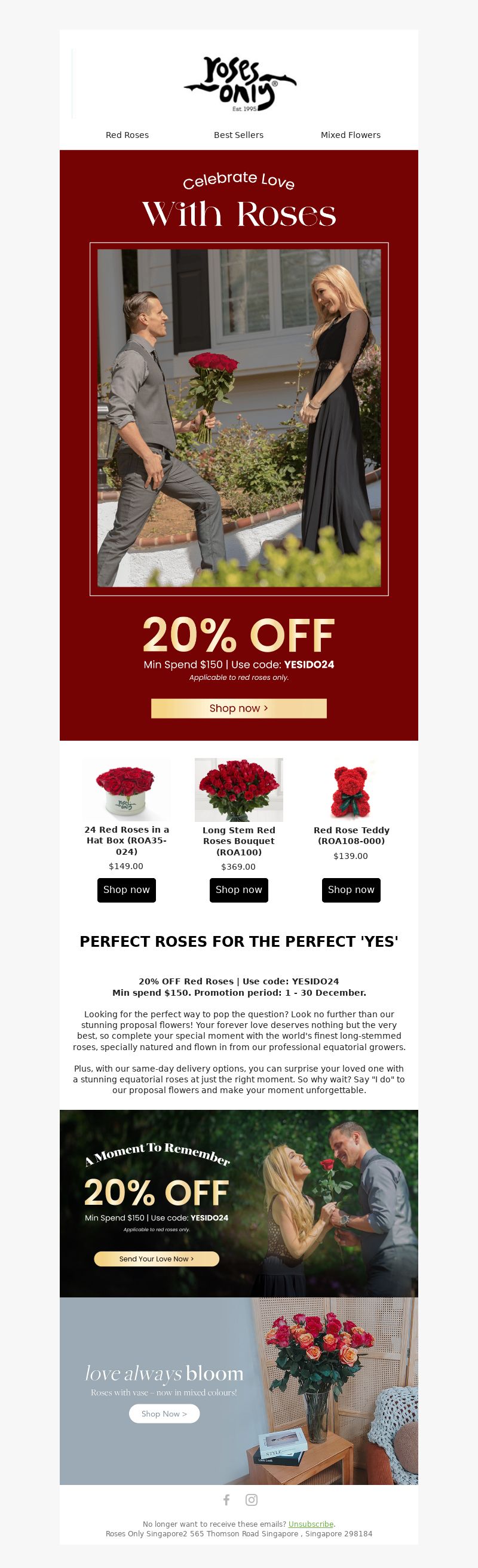This screenshot has width=478, height=1568.
Task: Open the Instagram icon
Action: [251, 1499]
